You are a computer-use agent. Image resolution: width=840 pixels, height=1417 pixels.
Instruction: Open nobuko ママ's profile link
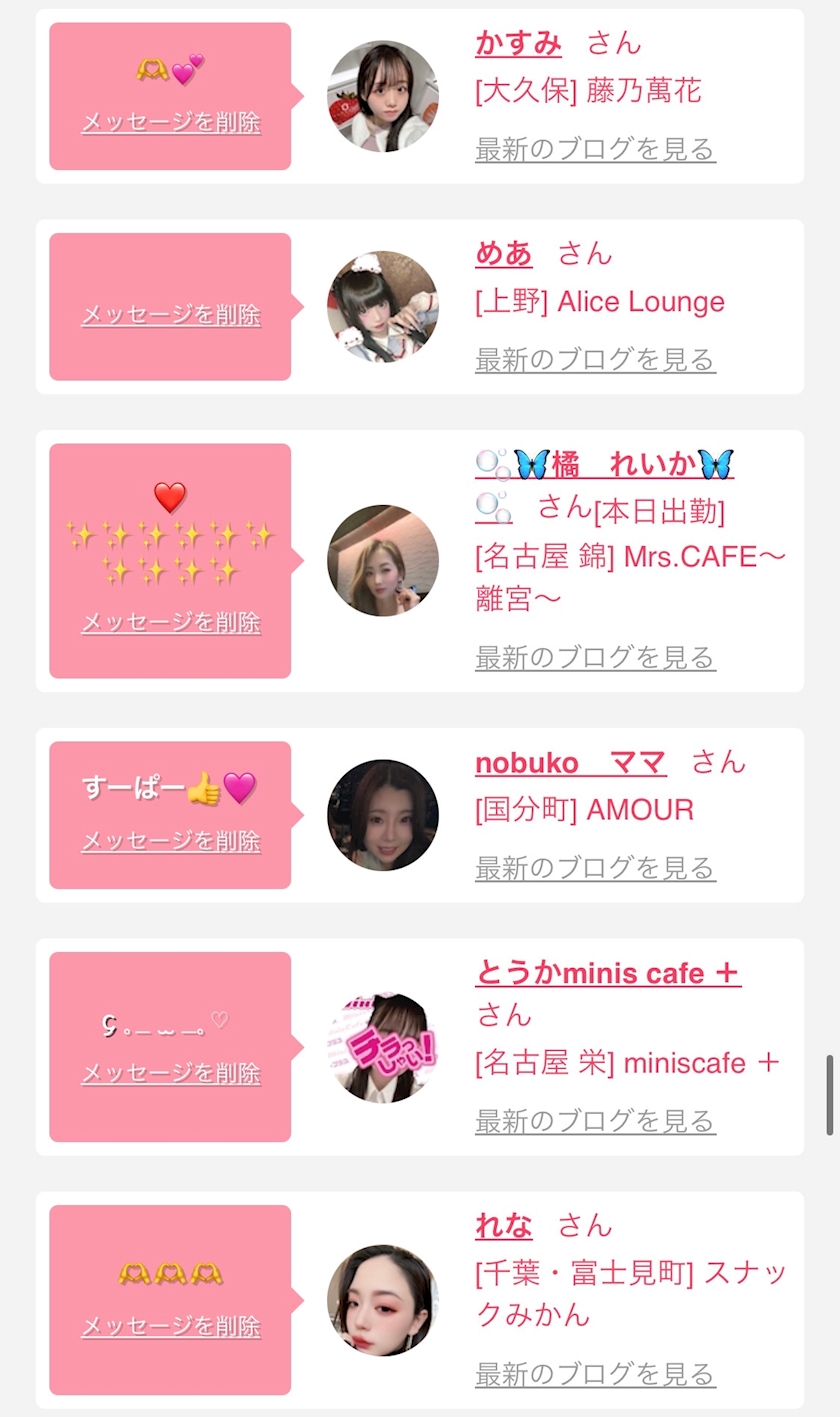click(570, 763)
